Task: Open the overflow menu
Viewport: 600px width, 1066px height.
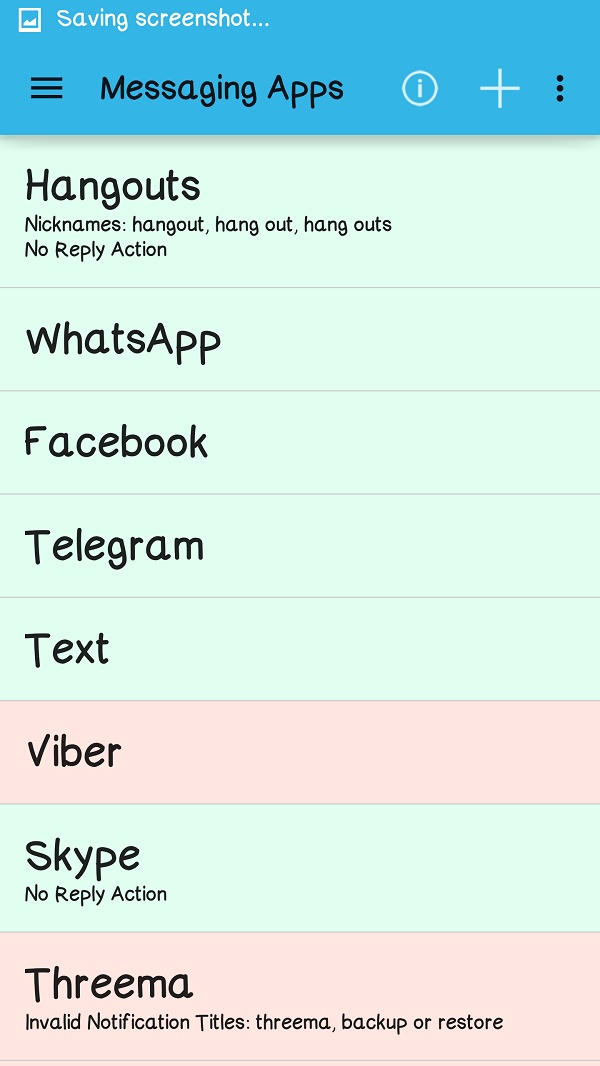Action: (560, 89)
